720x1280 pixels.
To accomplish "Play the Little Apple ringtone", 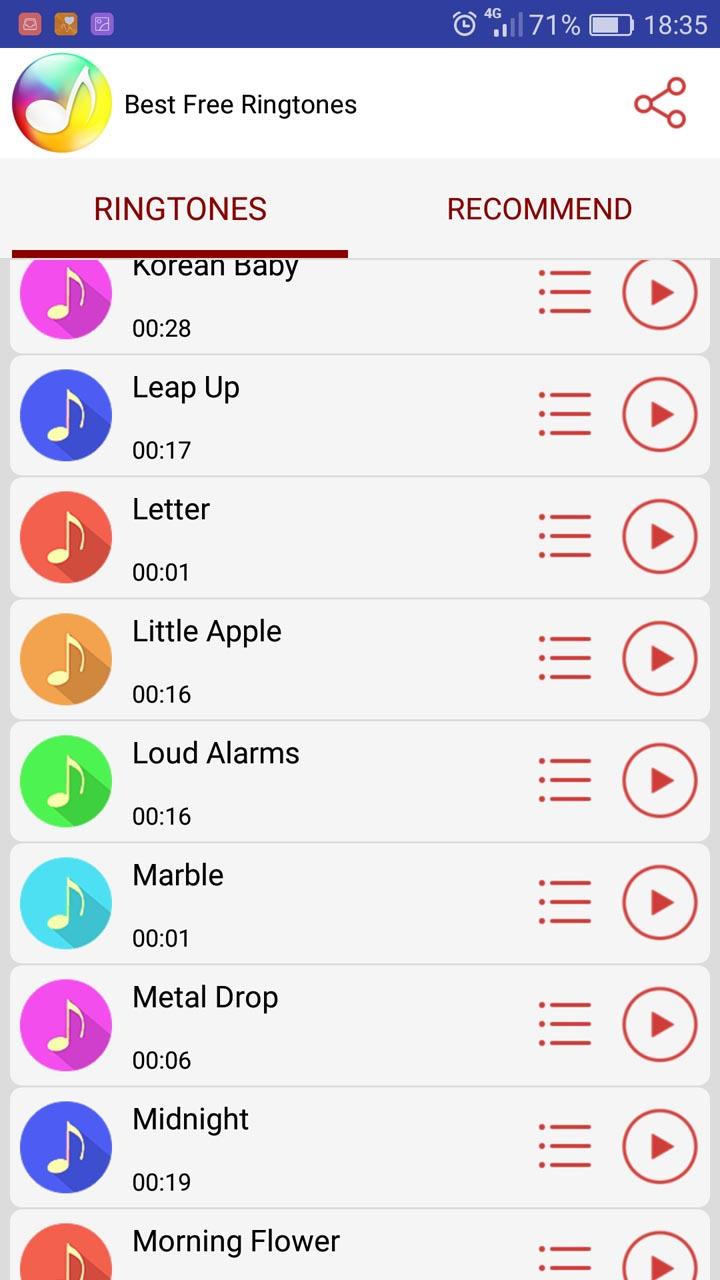I will (x=660, y=659).
